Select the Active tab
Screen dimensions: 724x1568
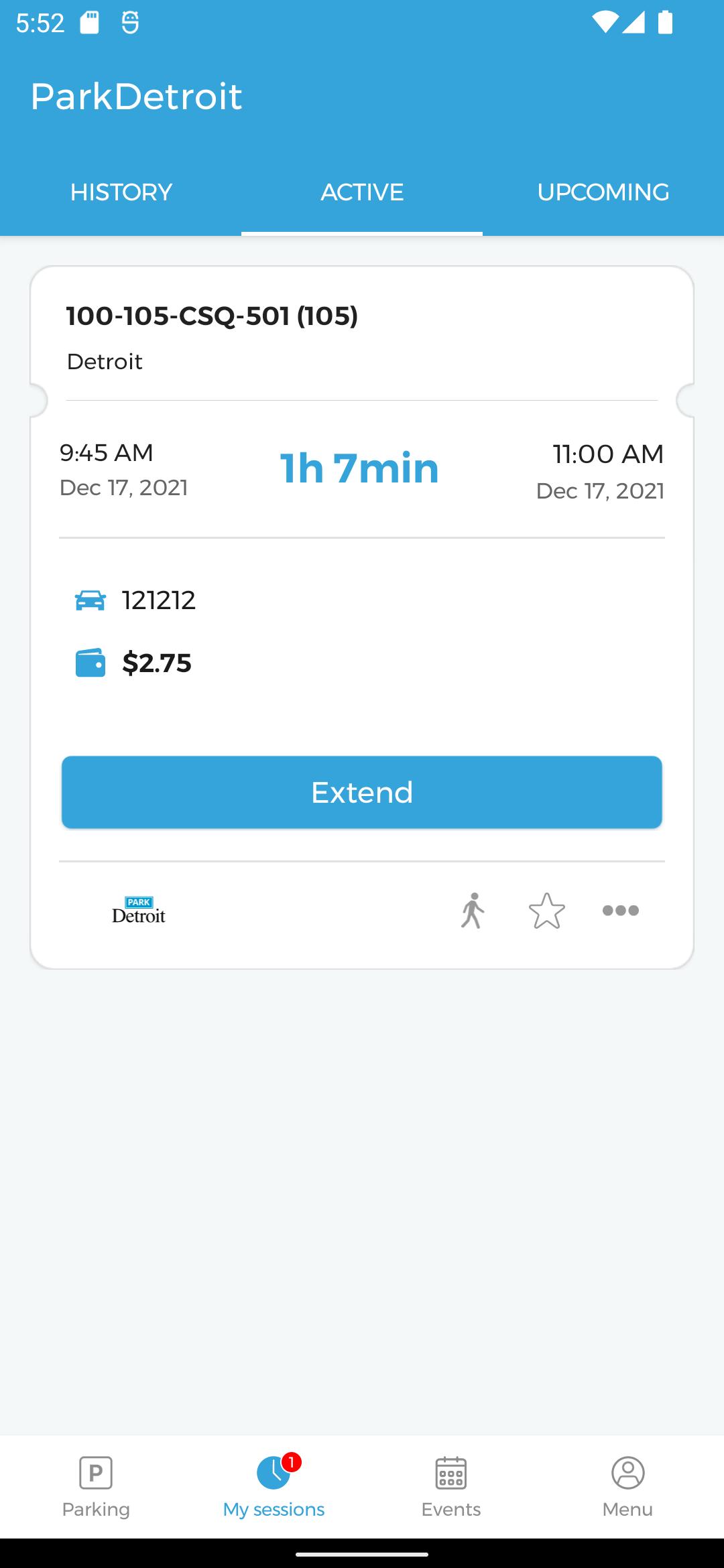tap(362, 192)
